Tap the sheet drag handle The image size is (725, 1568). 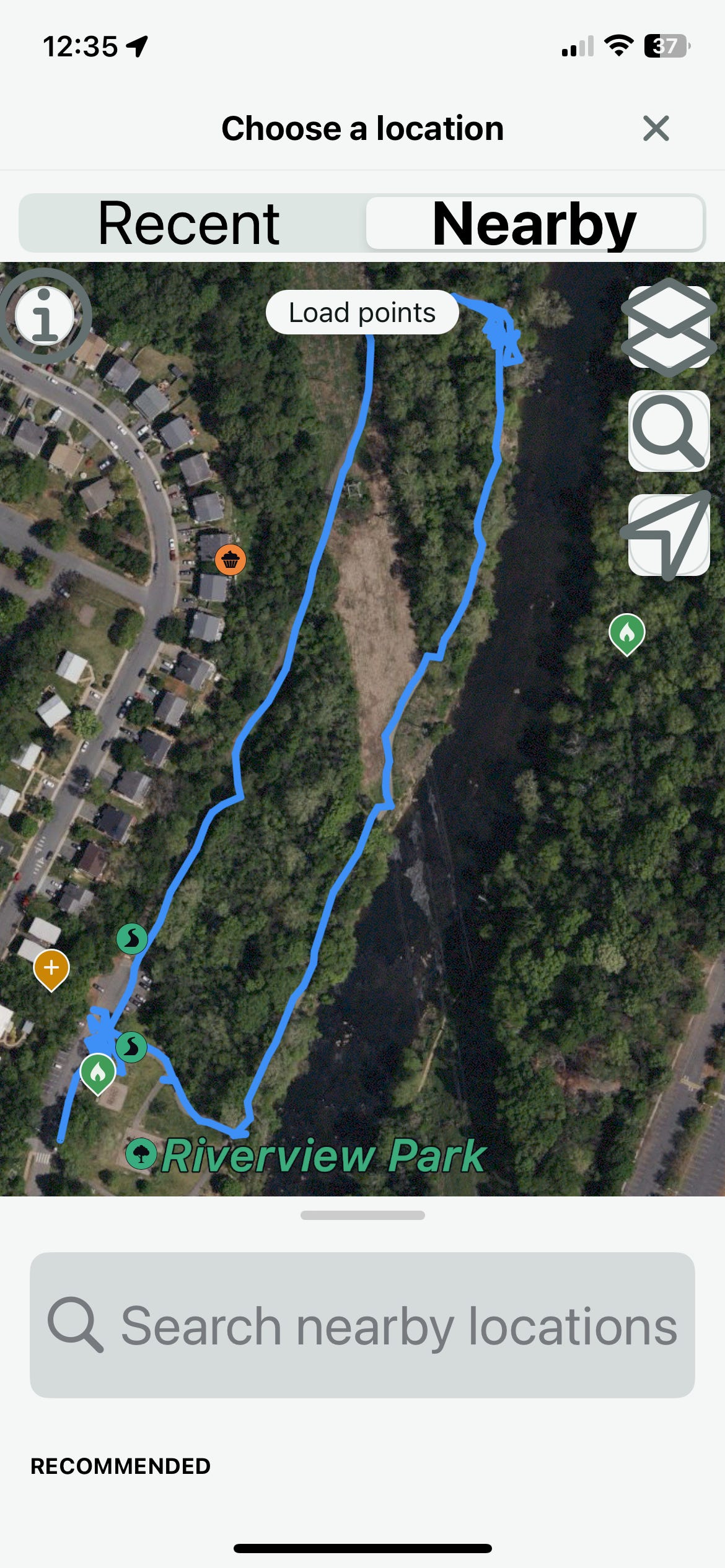[362, 1215]
